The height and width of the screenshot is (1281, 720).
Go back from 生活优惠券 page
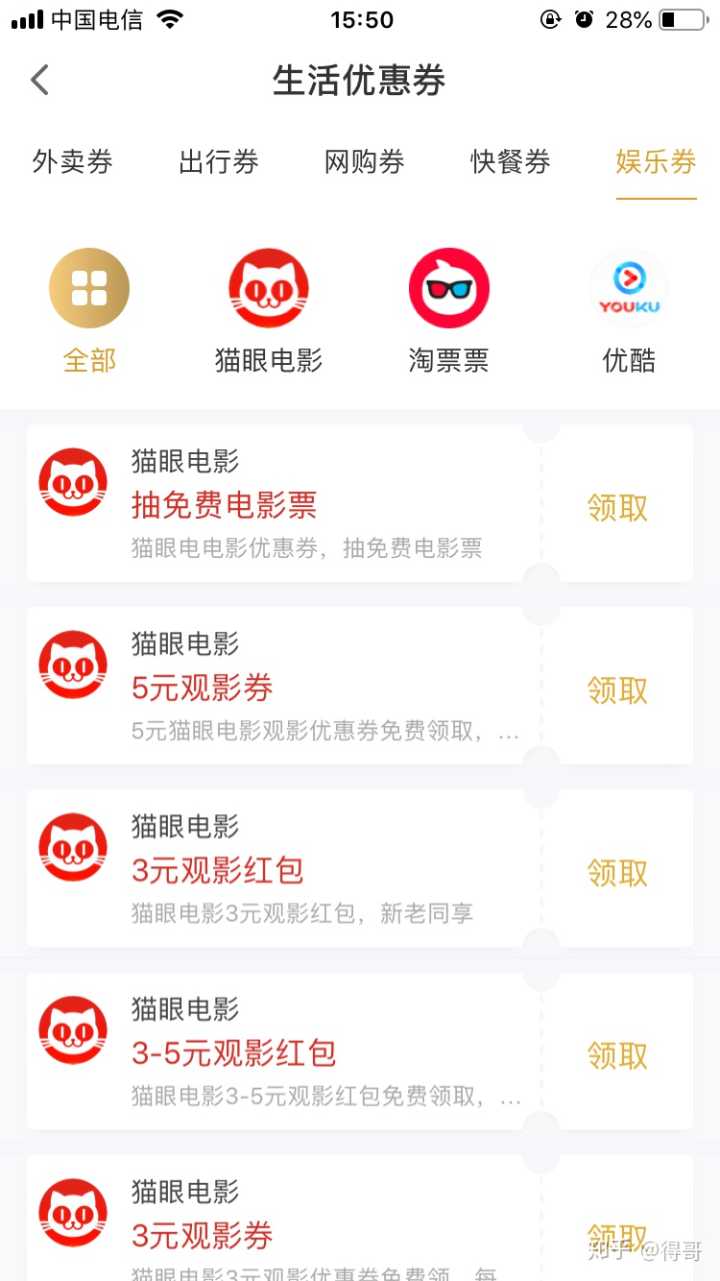point(40,80)
